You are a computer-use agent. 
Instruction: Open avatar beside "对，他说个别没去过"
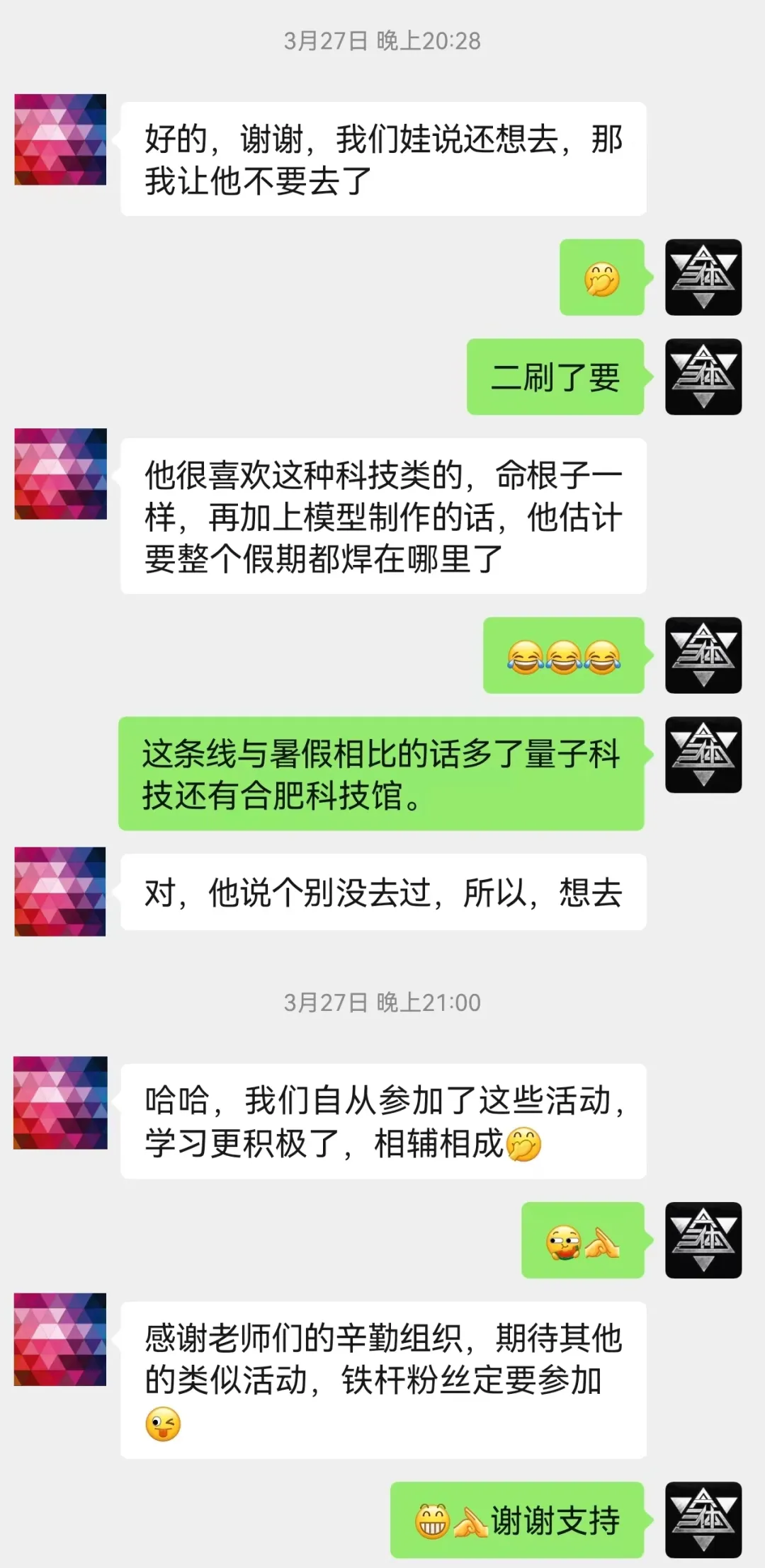click(x=60, y=891)
